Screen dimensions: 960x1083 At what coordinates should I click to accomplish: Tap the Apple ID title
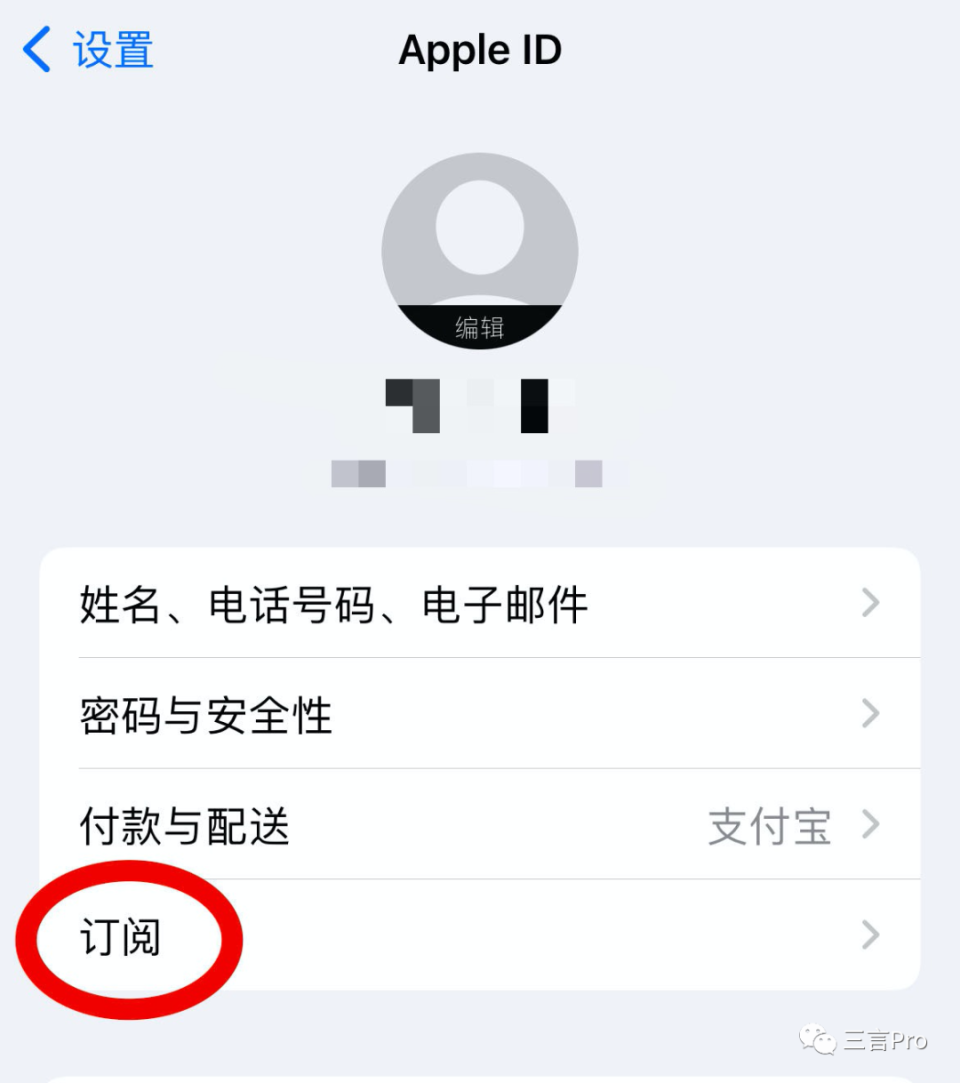(x=480, y=50)
